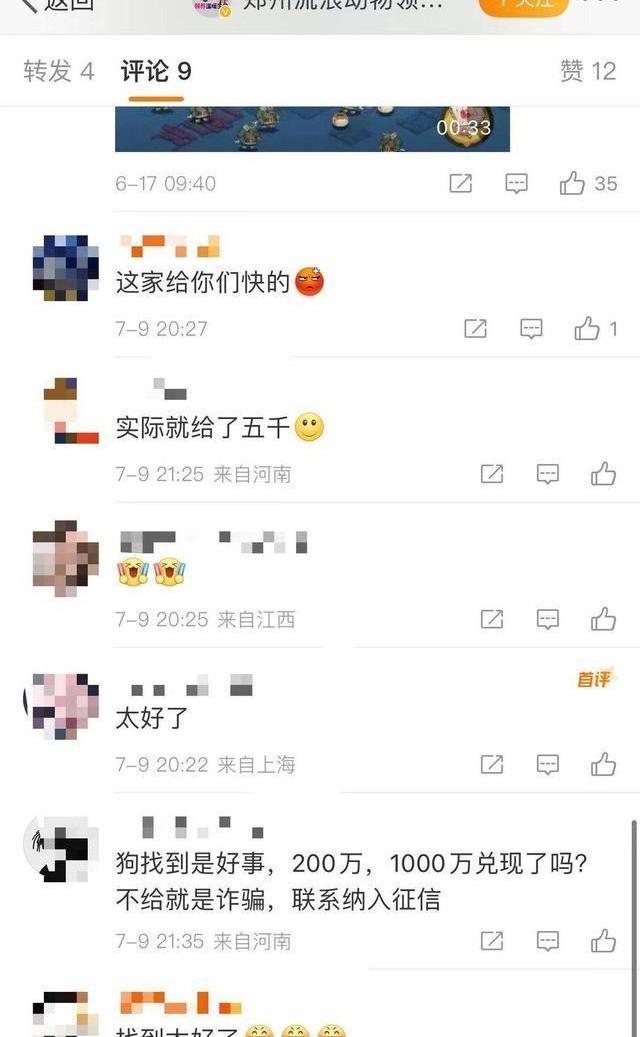640x1037 pixels.
Task: Like the comment about 200万, 1000万兑现
Action: pyautogui.click(x=603, y=941)
